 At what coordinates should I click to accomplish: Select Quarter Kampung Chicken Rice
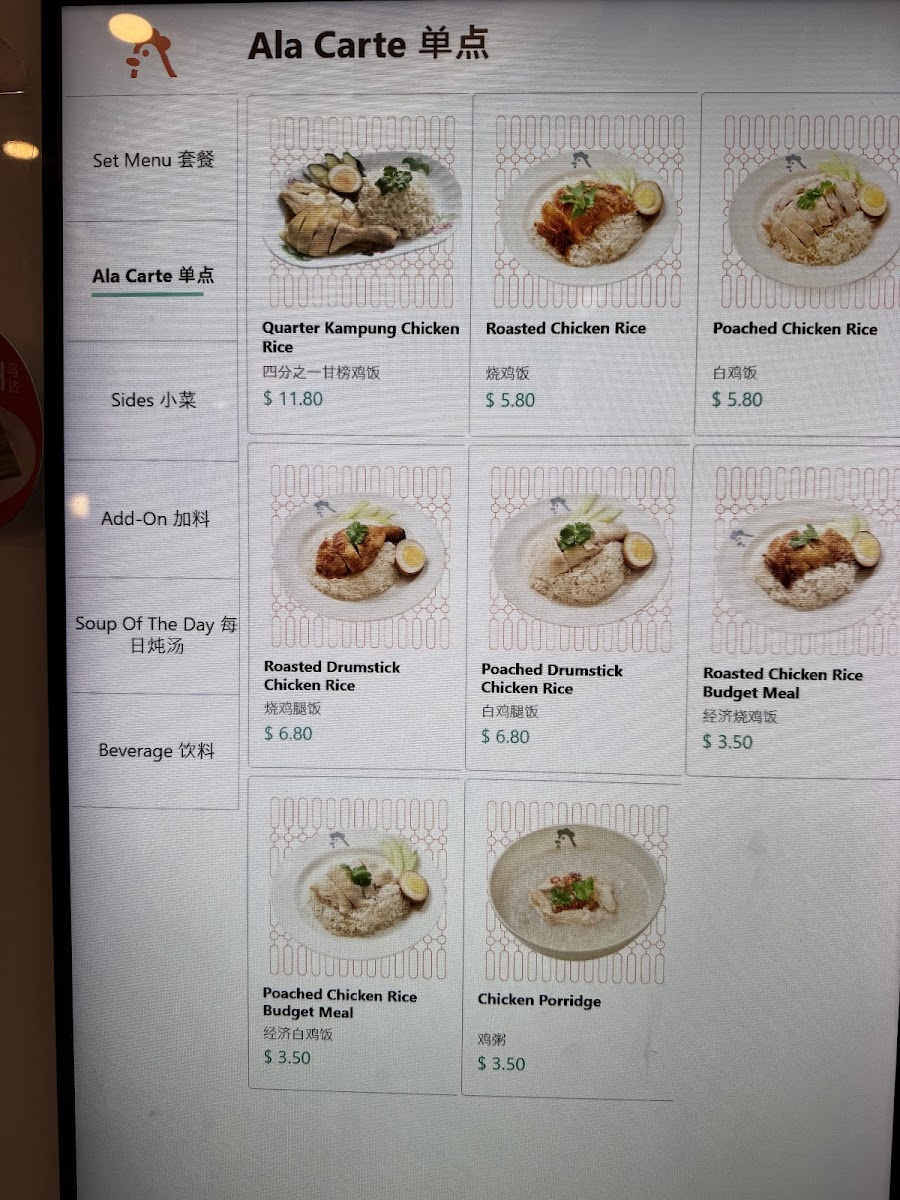coord(358,264)
